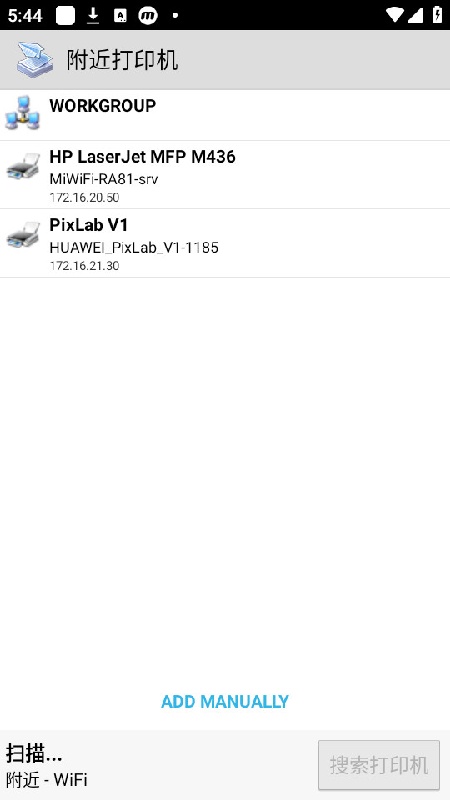The height and width of the screenshot is (800, 450).
Task: Select the HP LaserJet MFP M436 printer
Action: pyautogui.click(x=225, y=175)
